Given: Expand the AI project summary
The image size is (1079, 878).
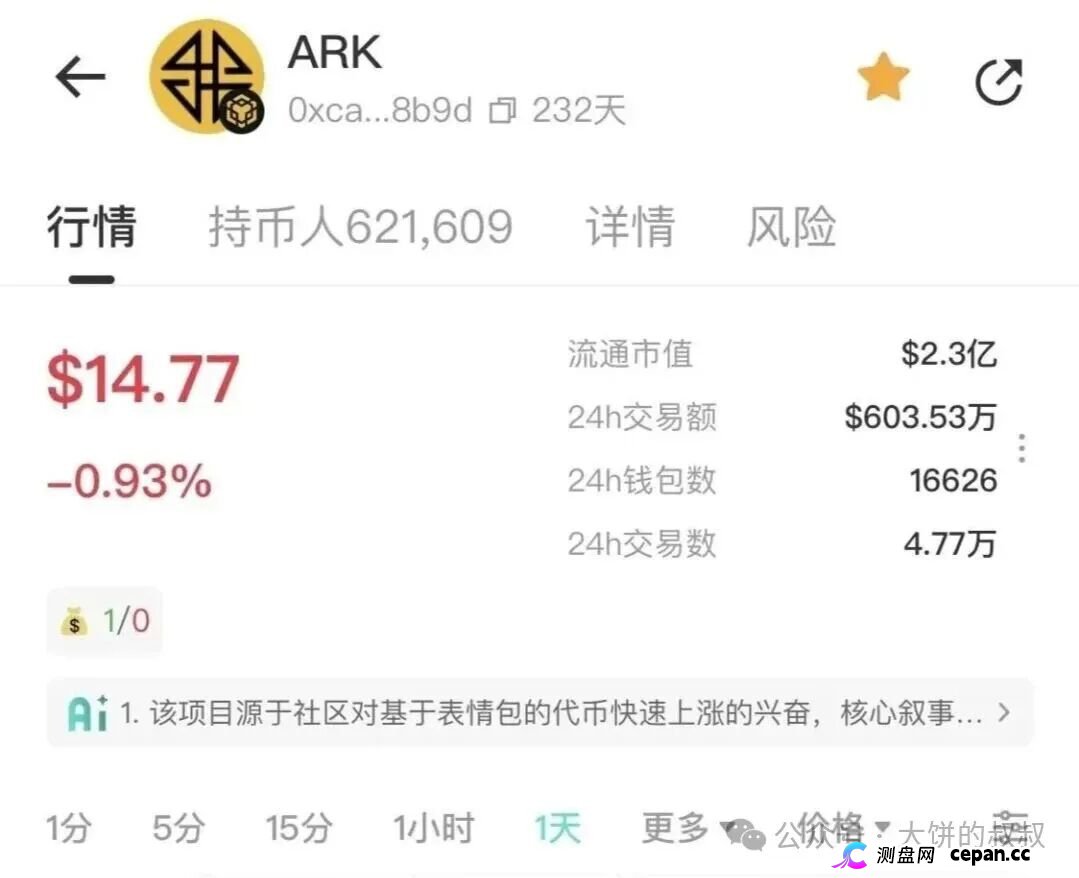Looking at the screenshot, I should (x=540, y=713).
